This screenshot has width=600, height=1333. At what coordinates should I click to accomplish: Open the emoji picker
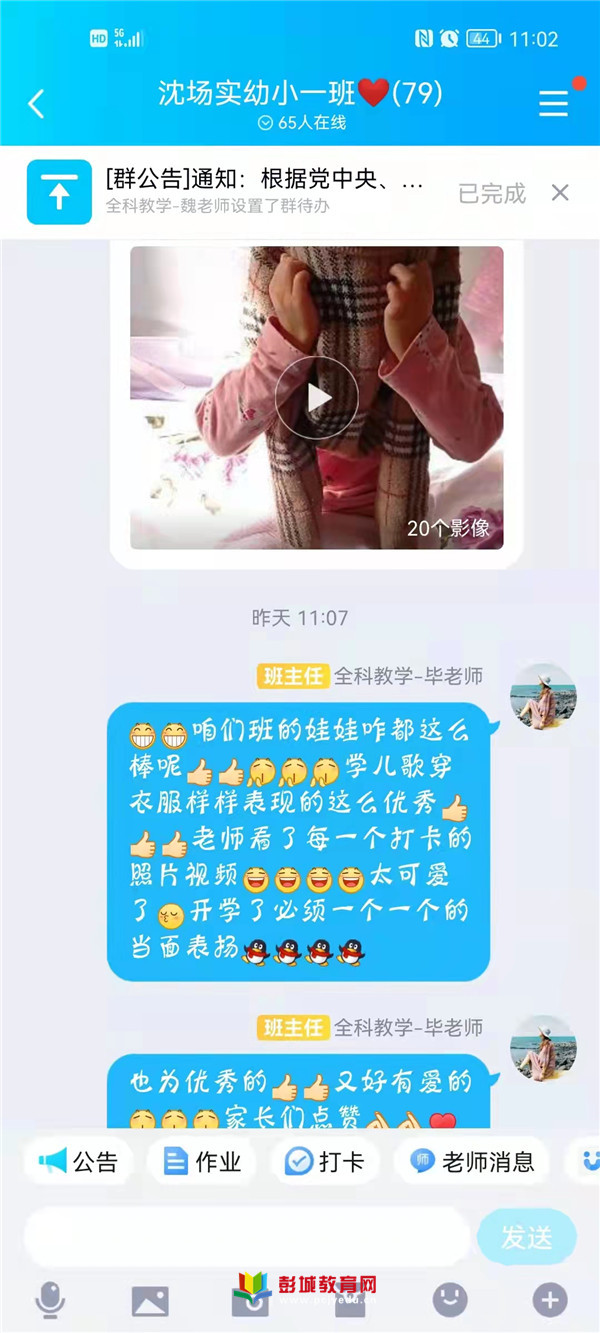pyautogui.click(x=450, y=1299)
